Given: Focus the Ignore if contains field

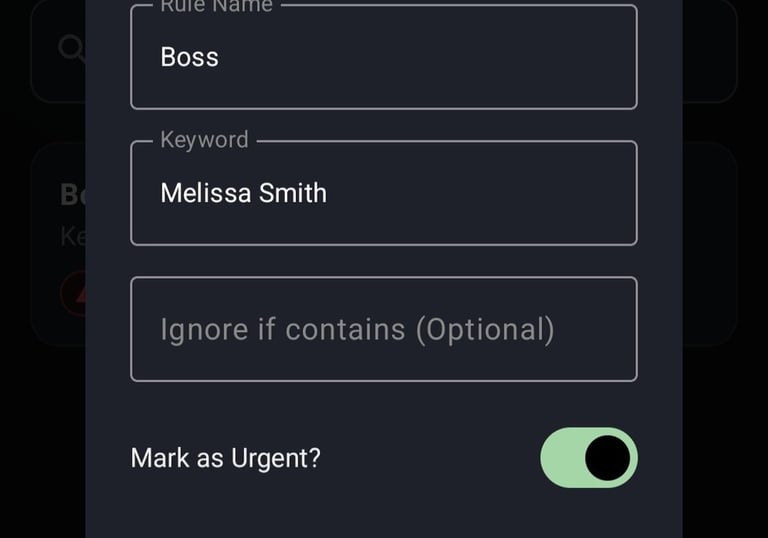Looking at the screenshot, I should click(x=383, y=329).
